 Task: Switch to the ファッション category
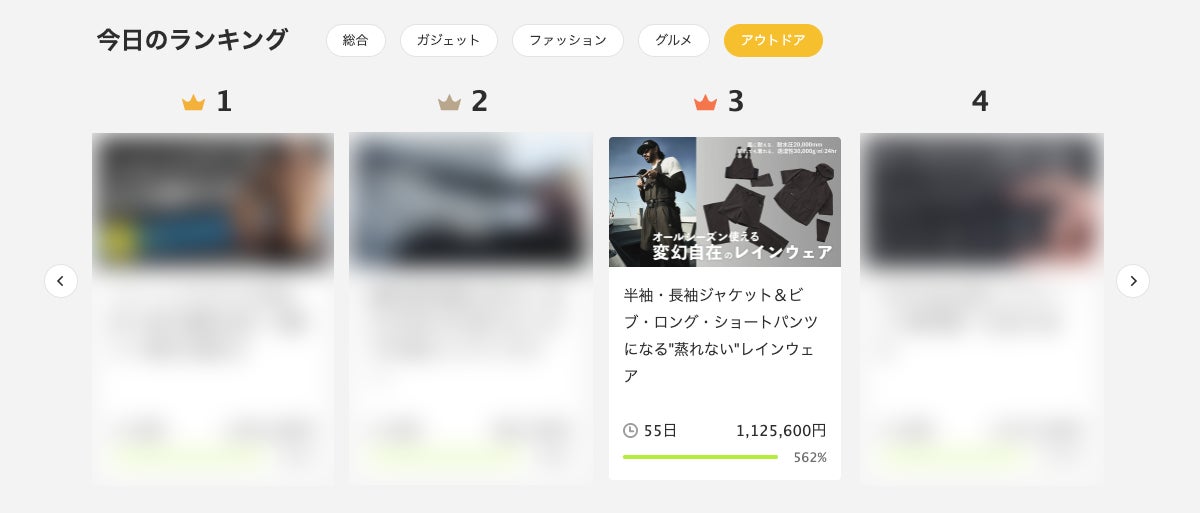(567, 40)
